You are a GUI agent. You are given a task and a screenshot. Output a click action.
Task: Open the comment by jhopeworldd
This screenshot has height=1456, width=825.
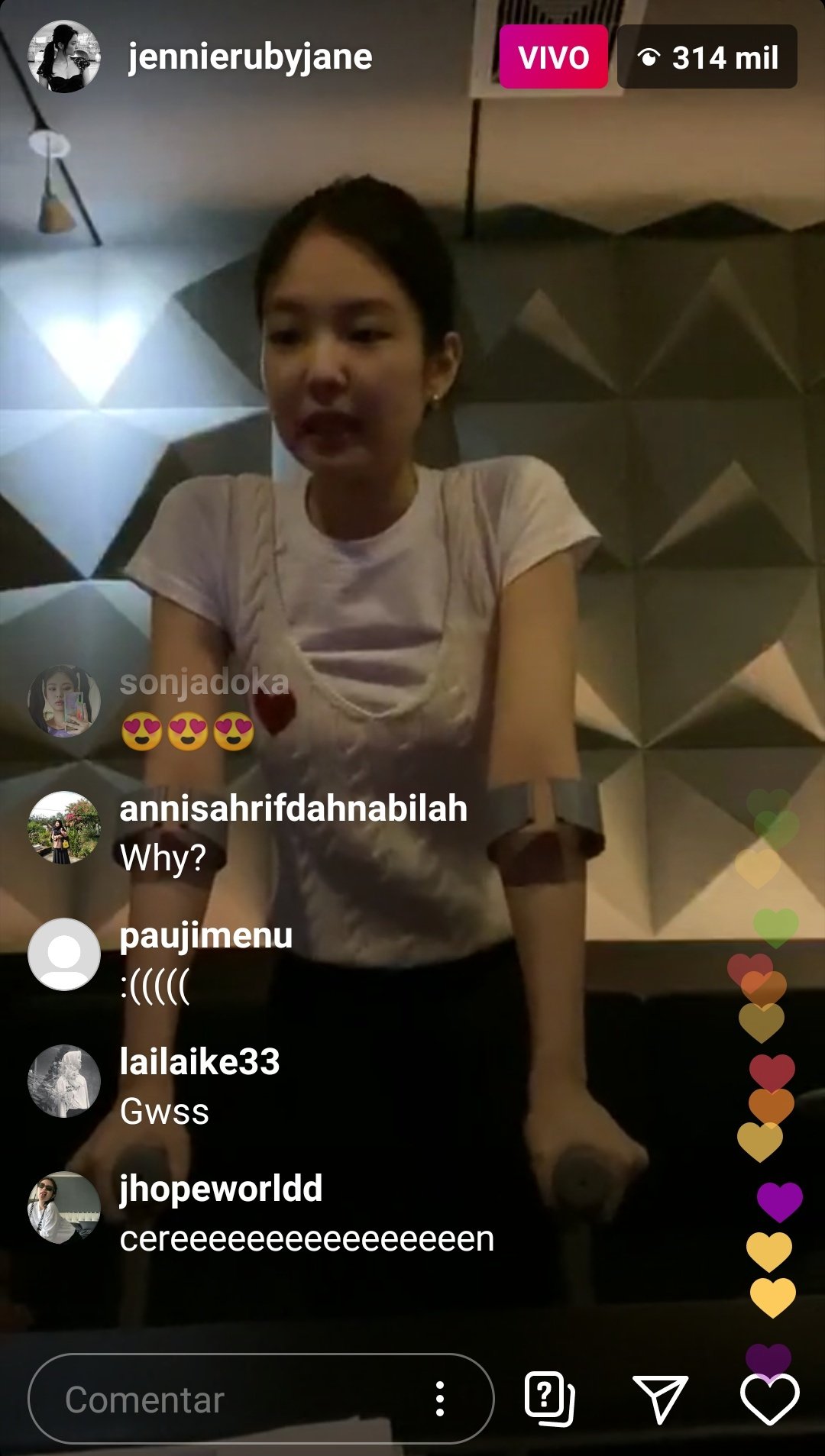tap(306, 1213)
